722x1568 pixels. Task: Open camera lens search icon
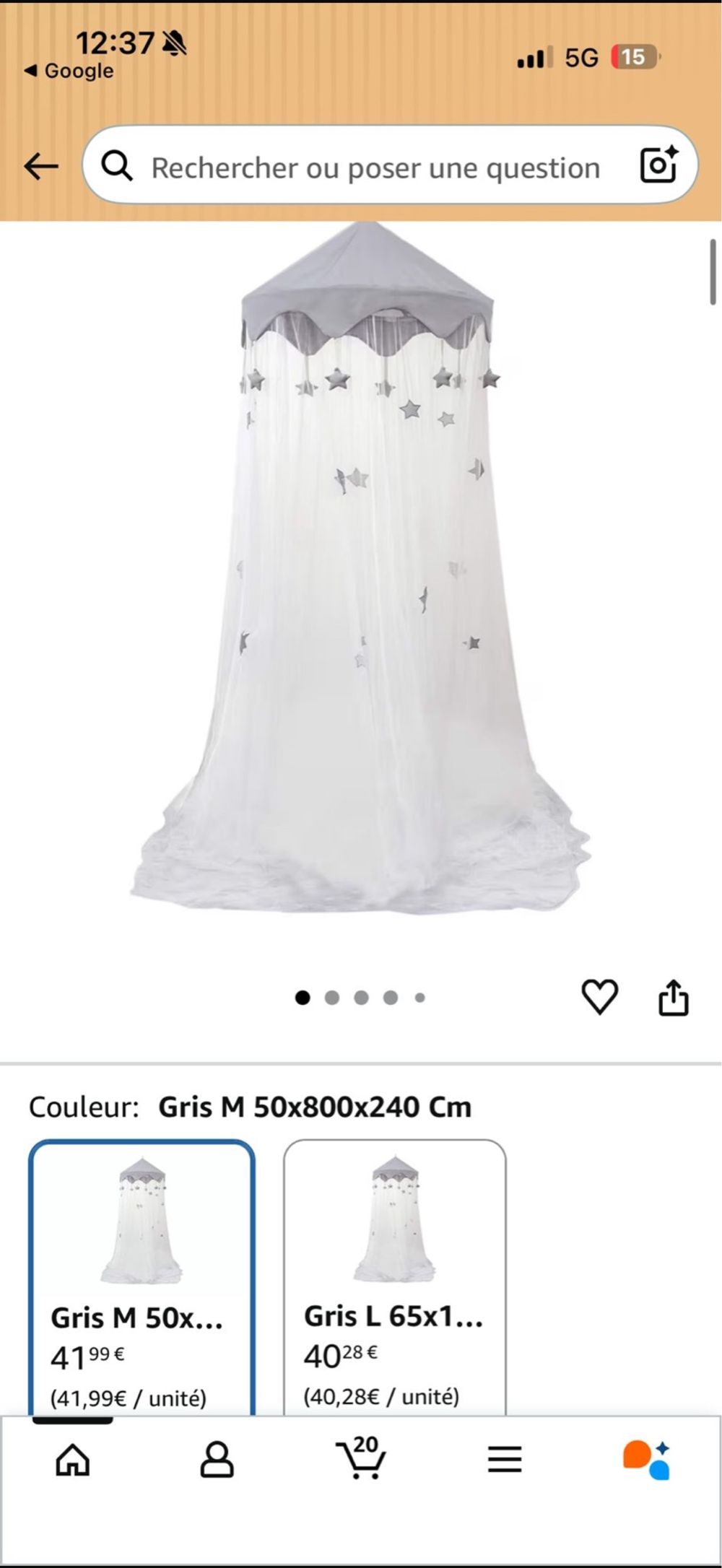tap(658, 165)
